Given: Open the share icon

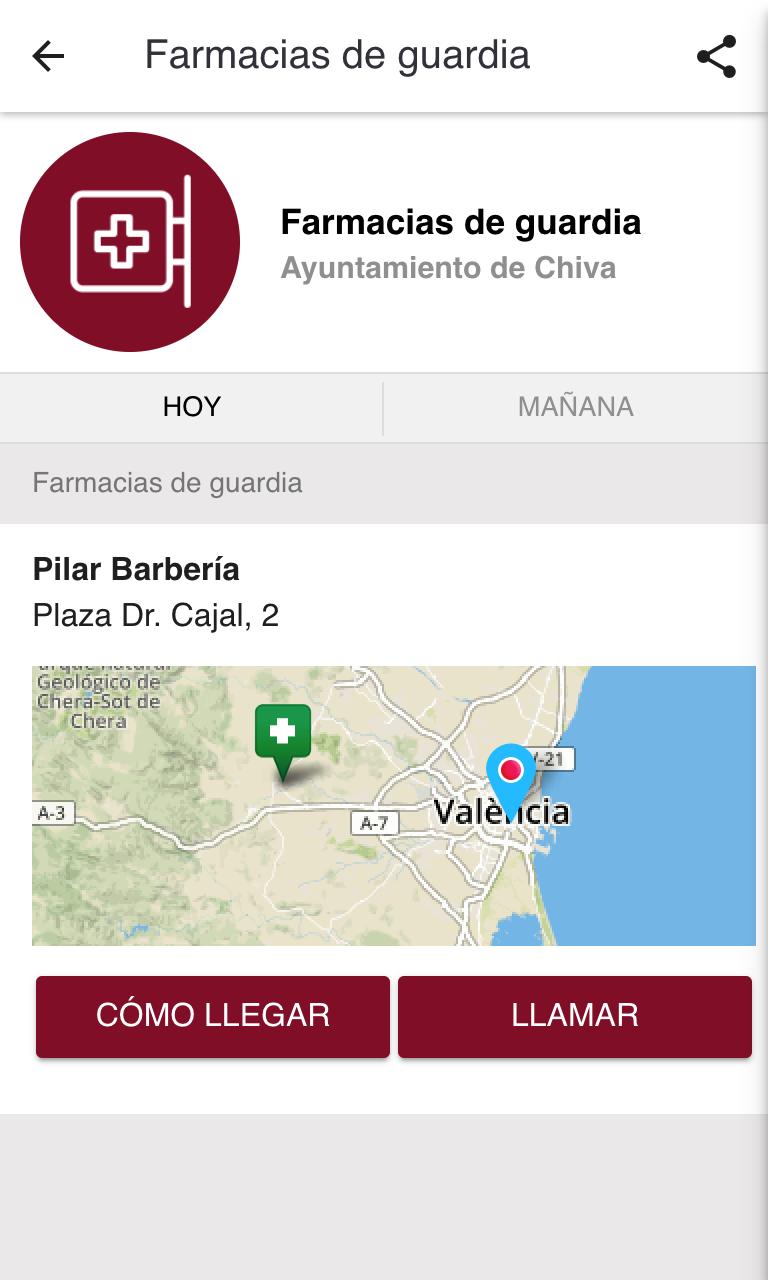Looking at the screenshot, I should point(716,56).
